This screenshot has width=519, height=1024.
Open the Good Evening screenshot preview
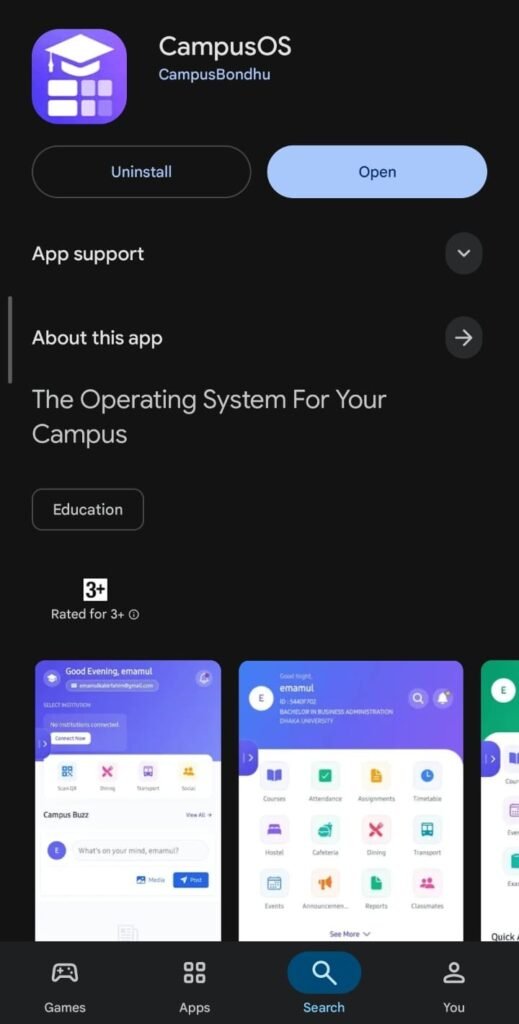pos(128,801)
